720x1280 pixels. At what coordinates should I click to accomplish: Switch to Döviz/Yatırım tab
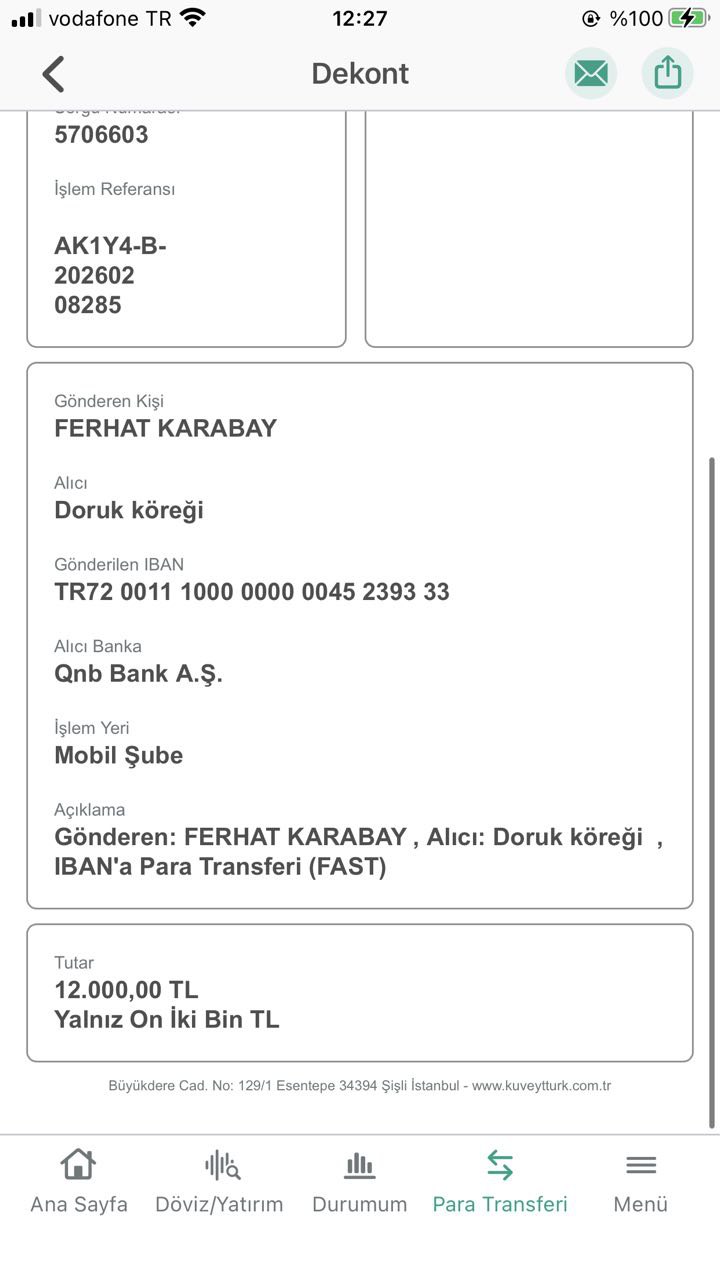click(x=219, y=1182)
